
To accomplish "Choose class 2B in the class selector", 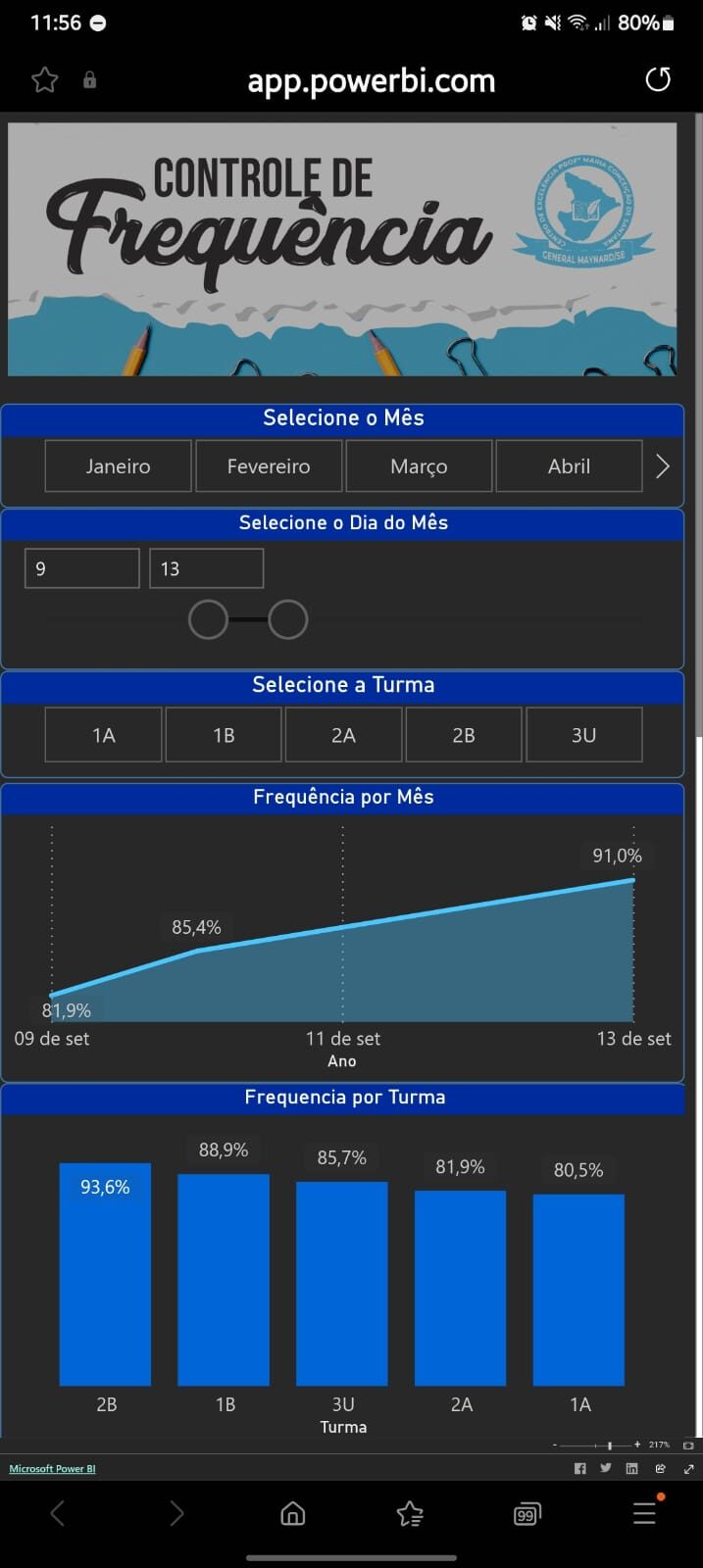I will 464,735.
